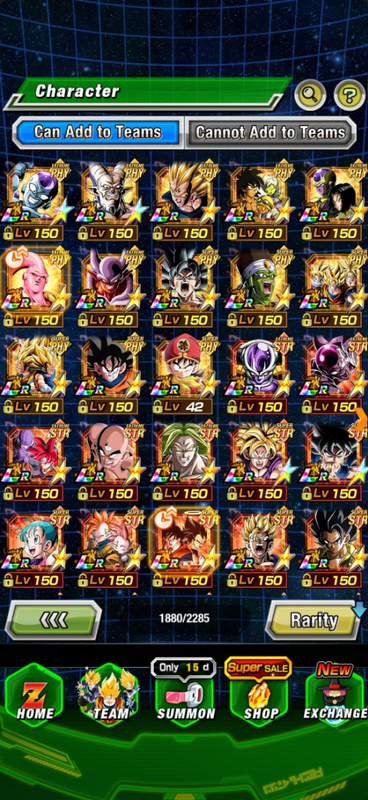Open the pink Majin Buu PHY card
This screenshot has width=368, height=800.
(35, 288)
